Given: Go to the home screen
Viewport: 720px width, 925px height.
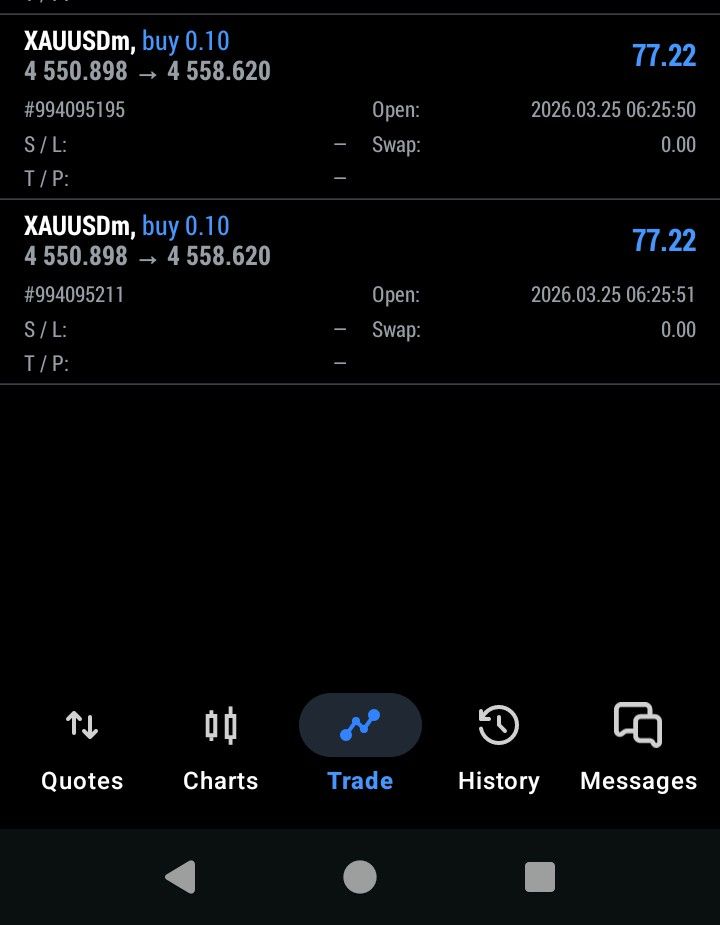Looking at the screenshot, I should [x=360, y=877].
